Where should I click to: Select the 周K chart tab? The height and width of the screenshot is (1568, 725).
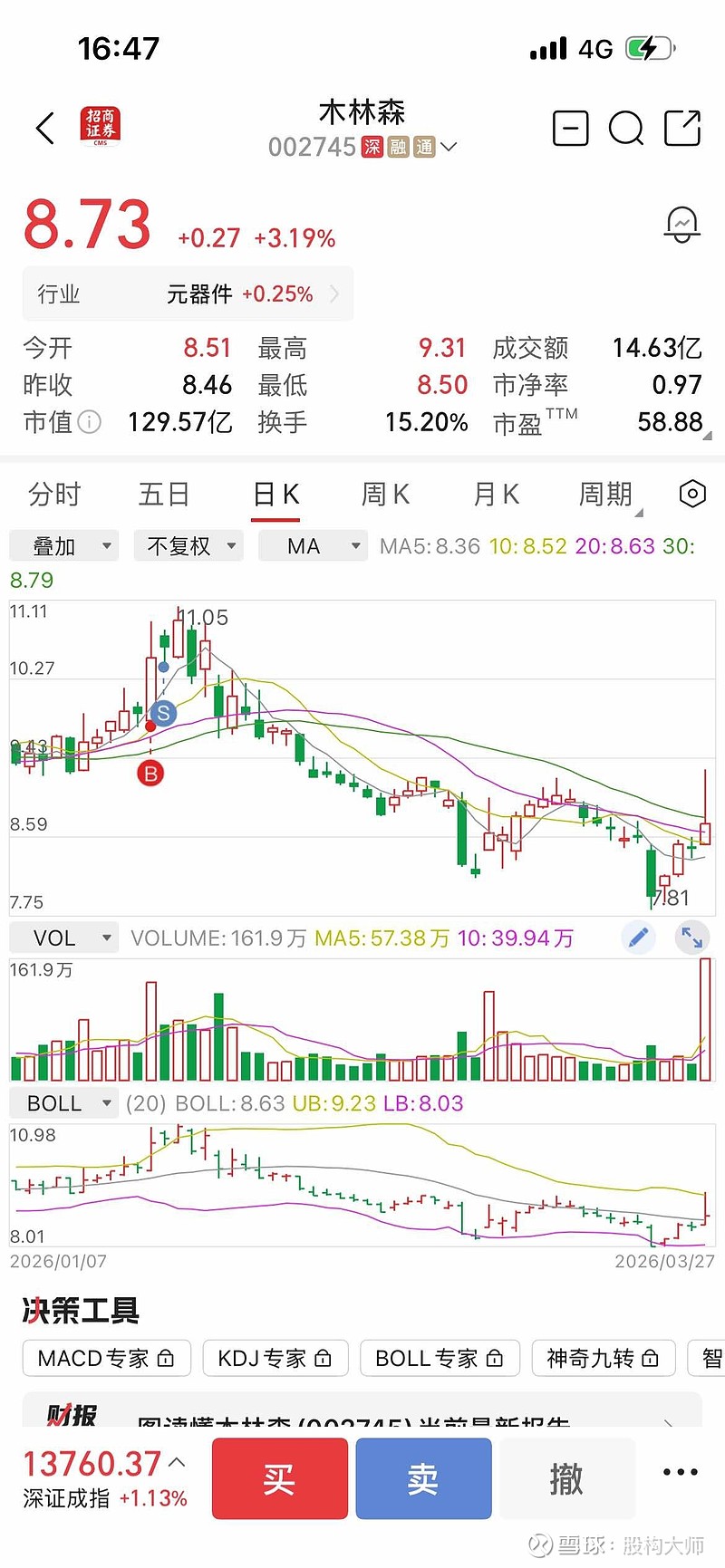point(385,495)
